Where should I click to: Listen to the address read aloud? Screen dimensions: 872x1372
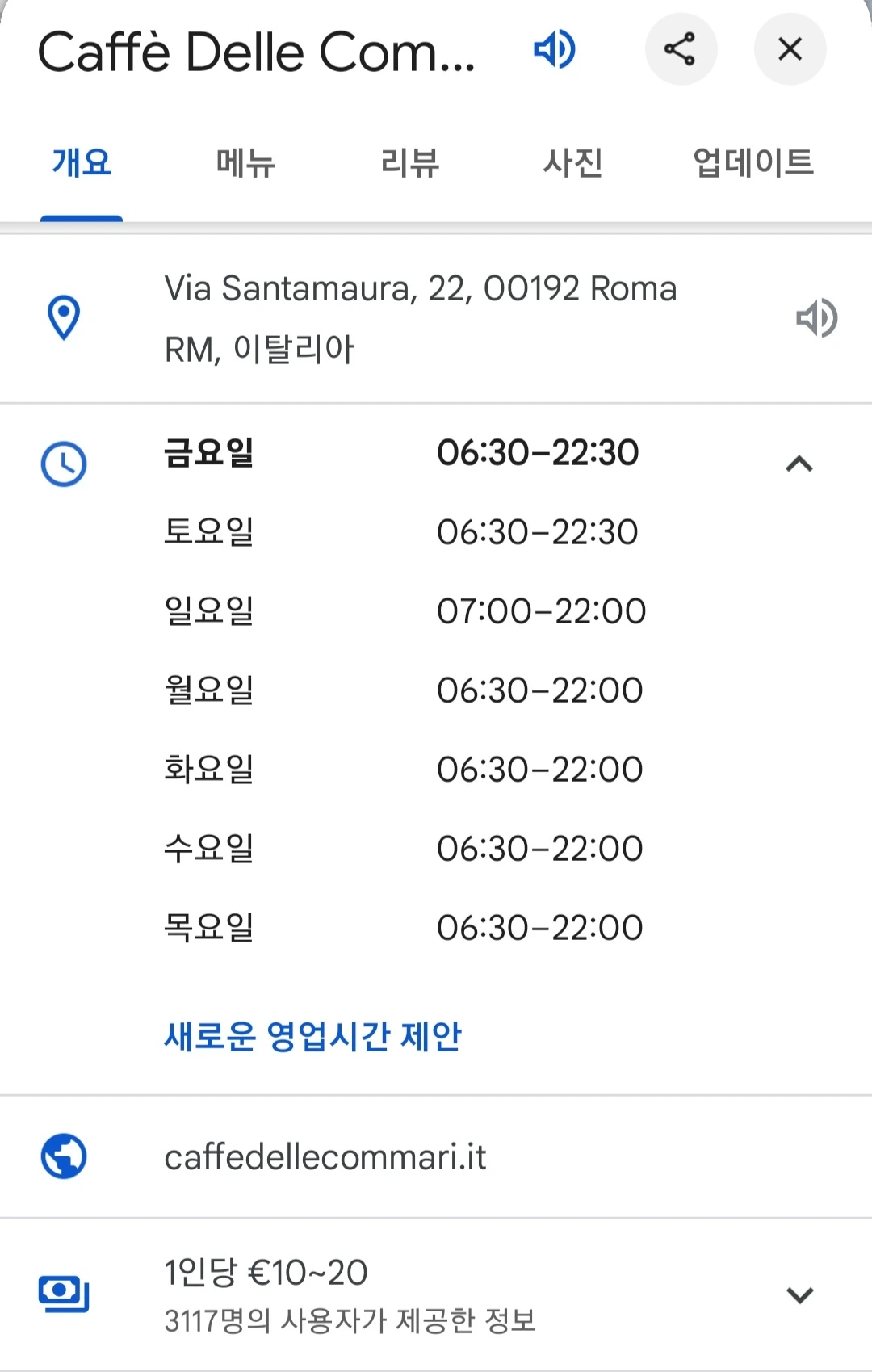(x=816, y=317)
